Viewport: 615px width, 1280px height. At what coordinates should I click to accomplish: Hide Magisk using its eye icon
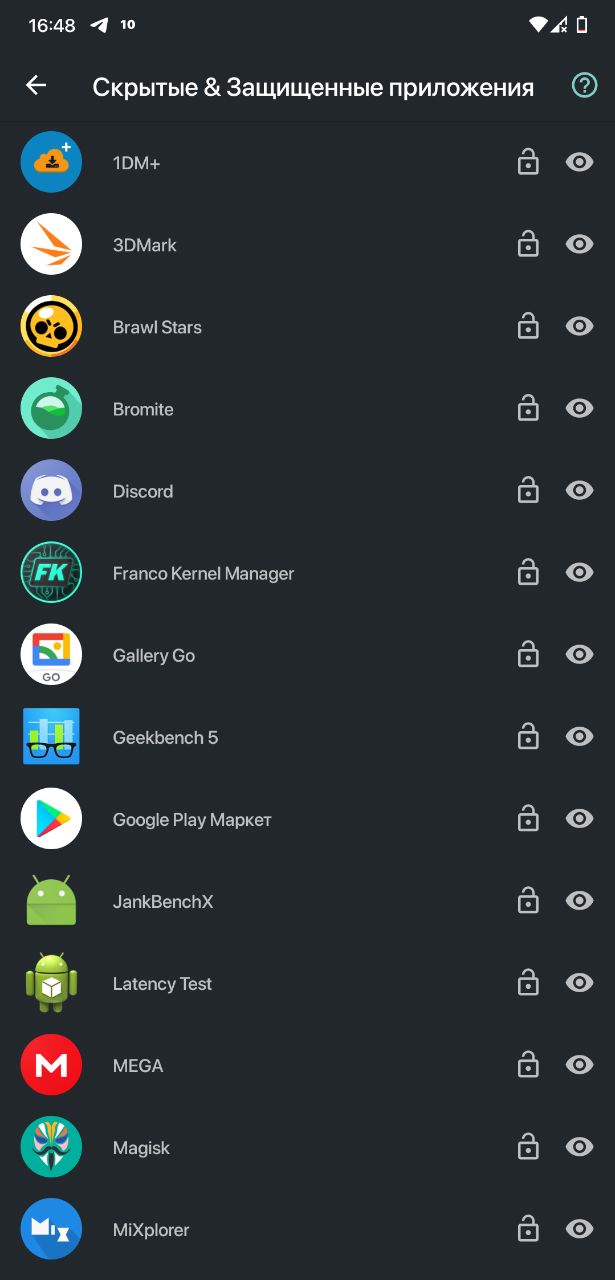tap(580, 1147)
